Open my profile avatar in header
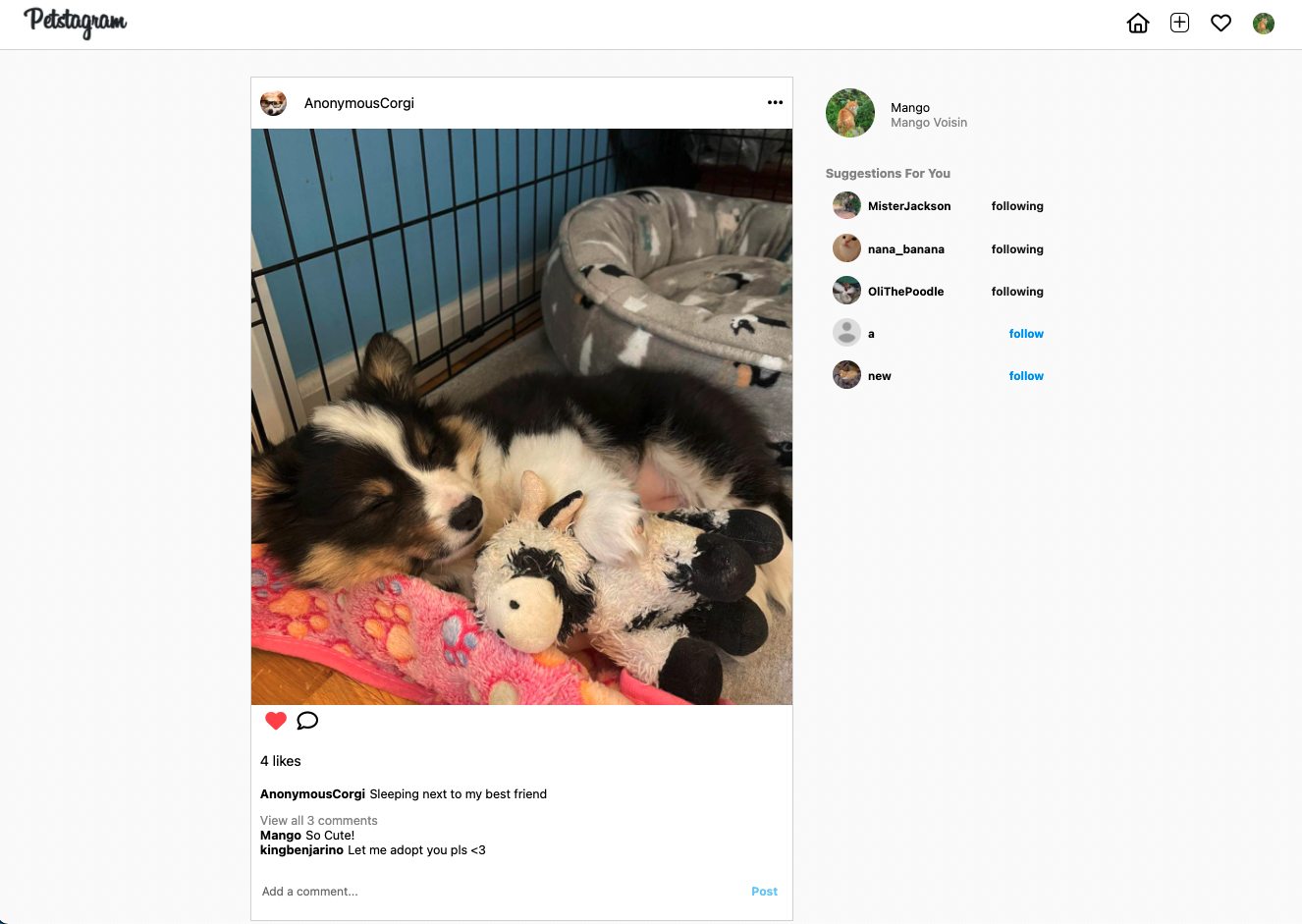 coord(1263,24)
